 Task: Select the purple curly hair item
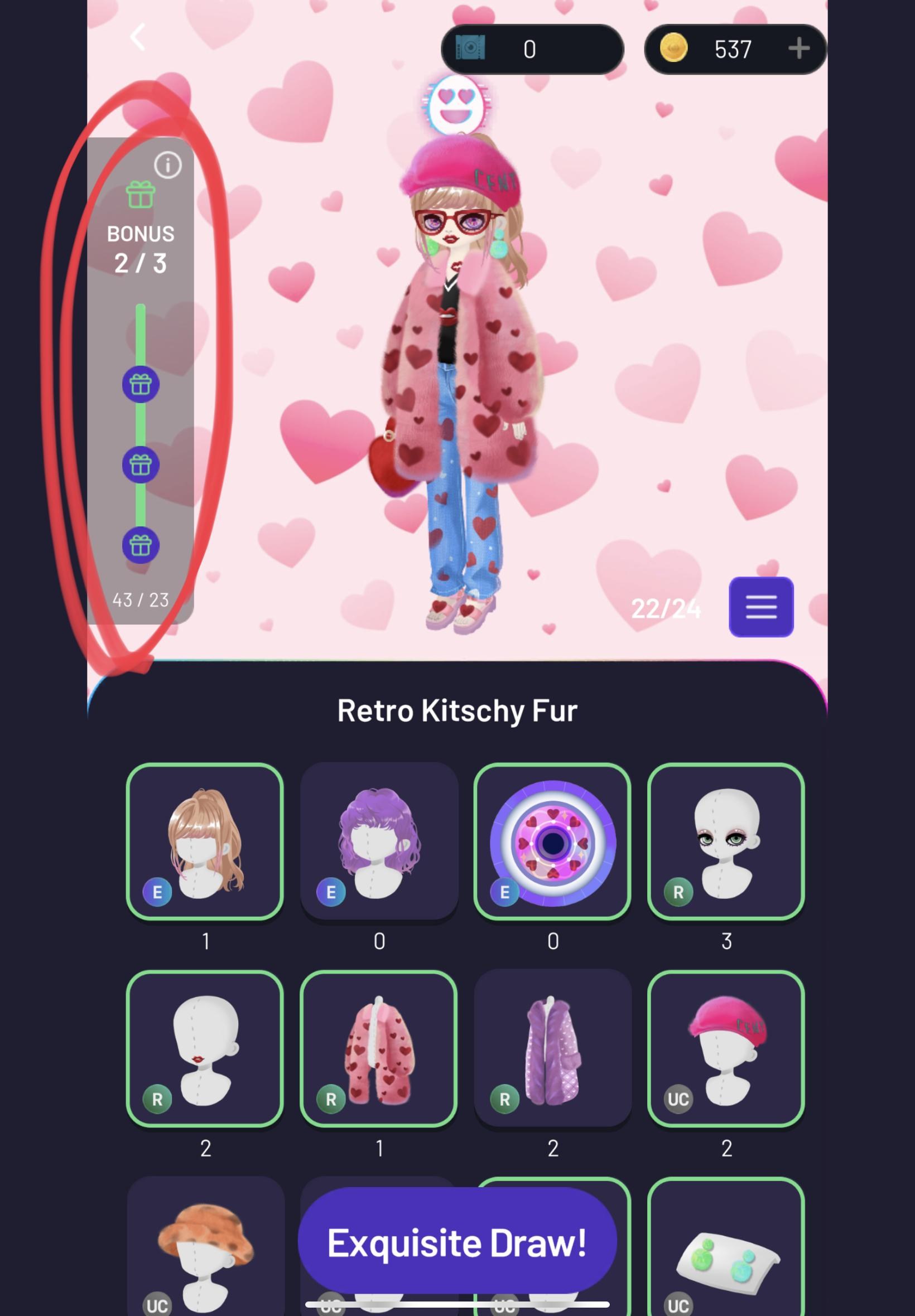379,841
